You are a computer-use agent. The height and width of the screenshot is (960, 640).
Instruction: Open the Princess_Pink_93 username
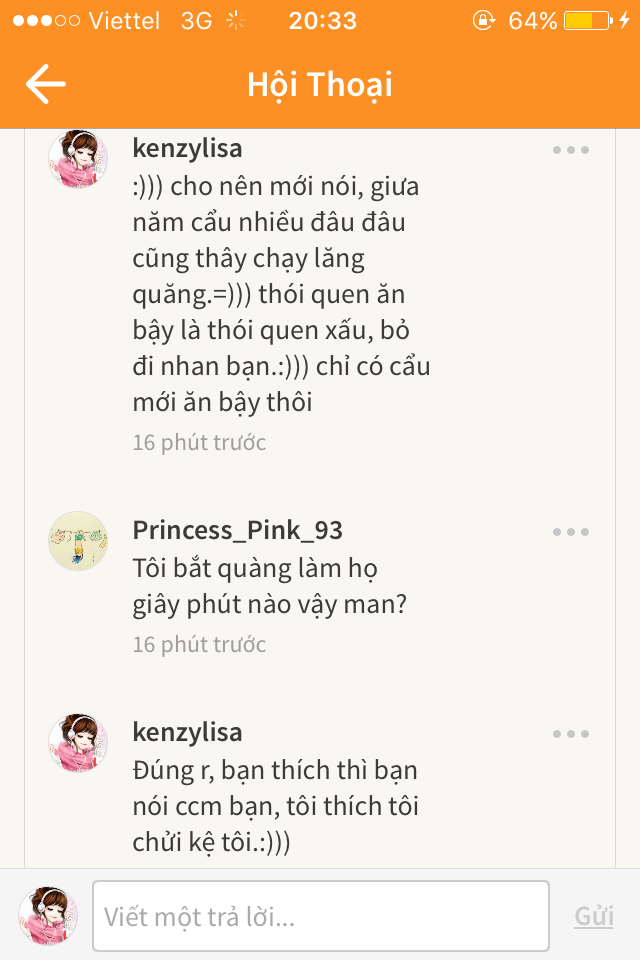(x=237, y=531)
